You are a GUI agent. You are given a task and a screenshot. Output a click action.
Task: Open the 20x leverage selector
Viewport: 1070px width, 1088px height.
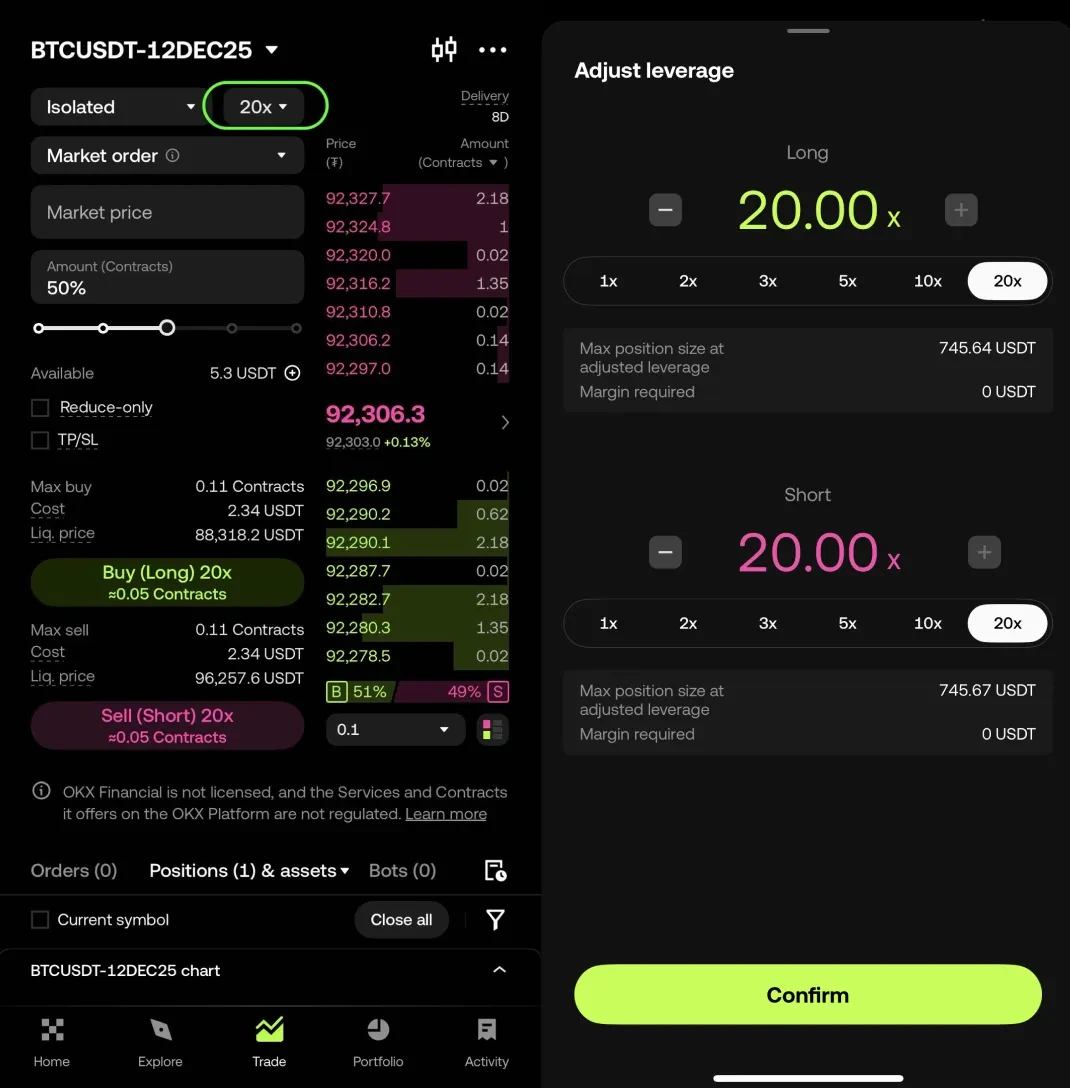(264, 107)
